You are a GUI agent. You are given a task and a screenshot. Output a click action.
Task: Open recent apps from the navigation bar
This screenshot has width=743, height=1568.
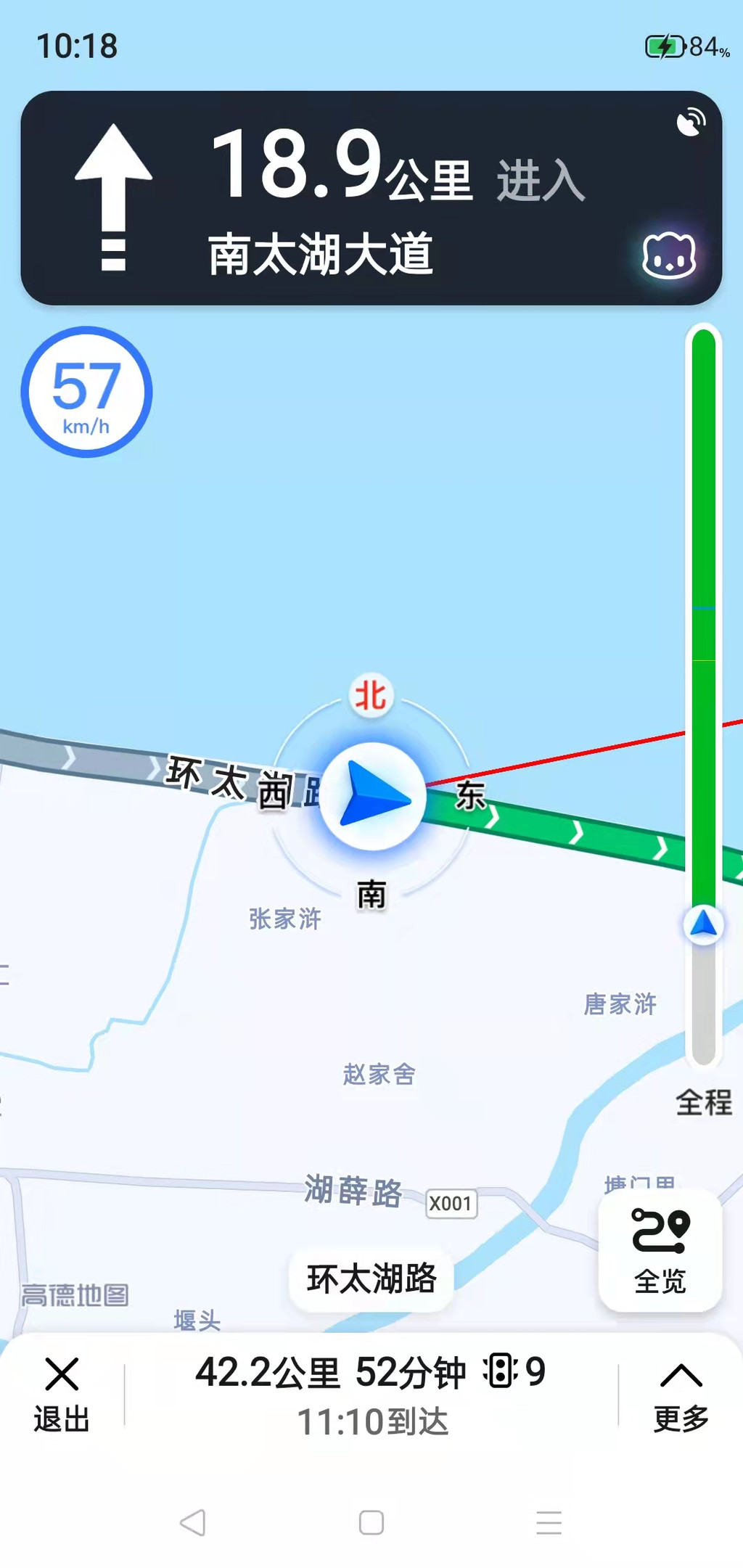(x=549, y=1522)
